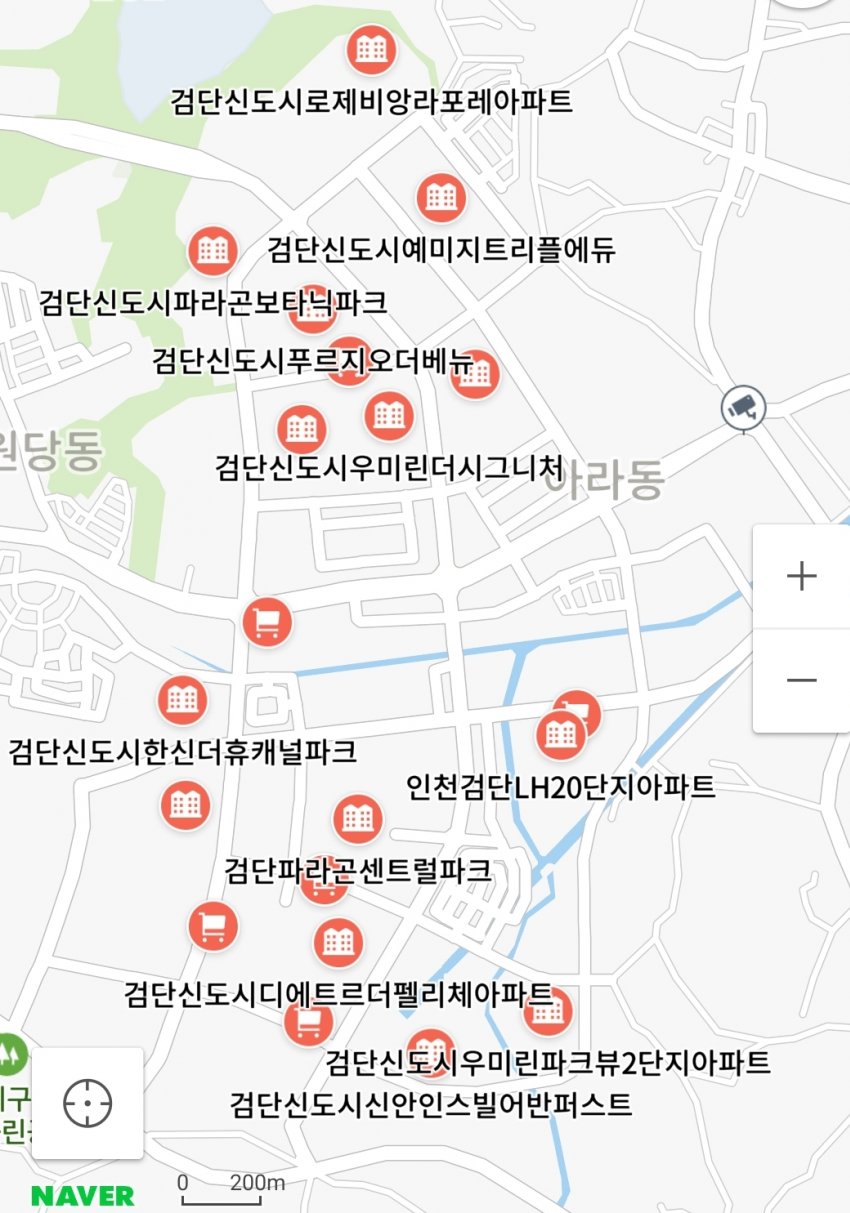
Task: Select the 인천검단LH20단지아파트 pin
Action: click(x=561, y=736)
